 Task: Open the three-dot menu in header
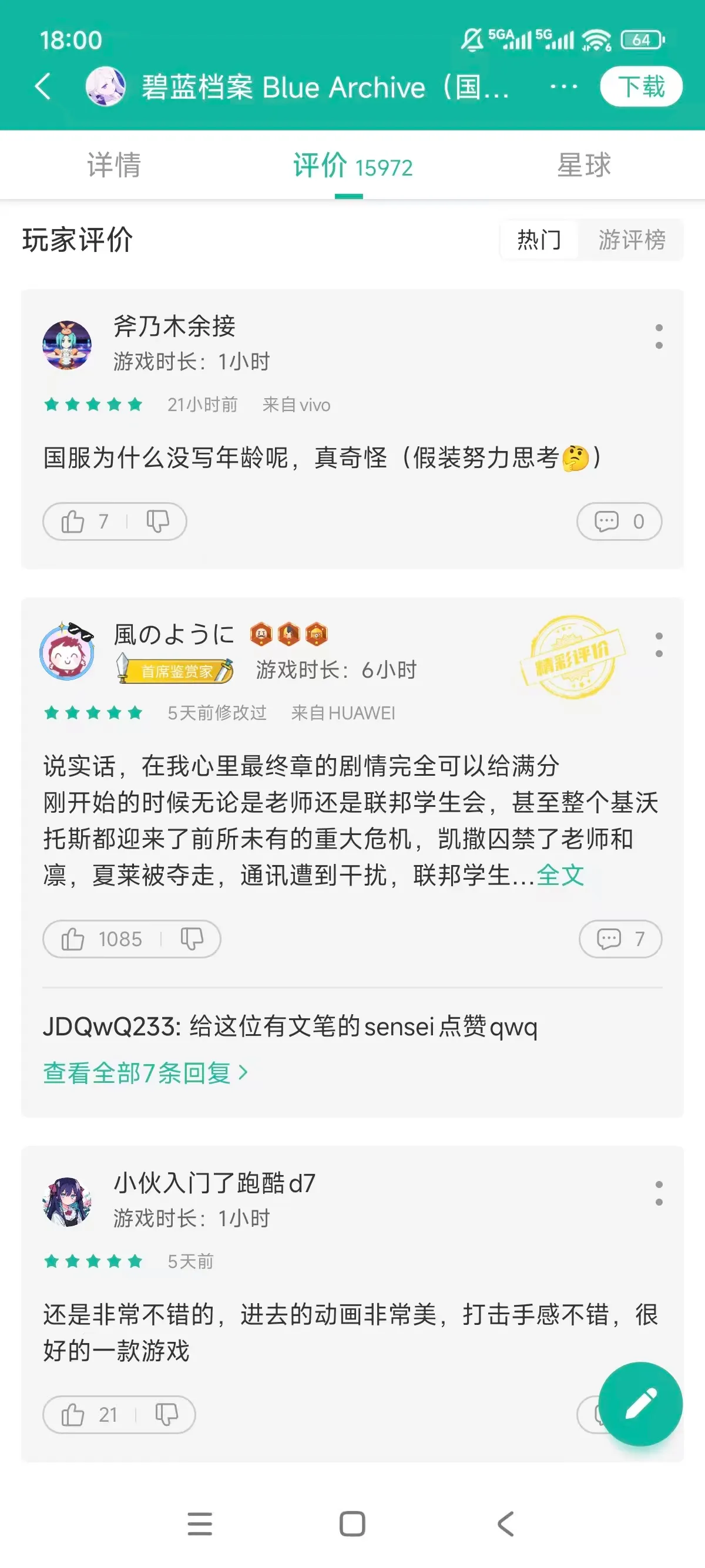563,86
